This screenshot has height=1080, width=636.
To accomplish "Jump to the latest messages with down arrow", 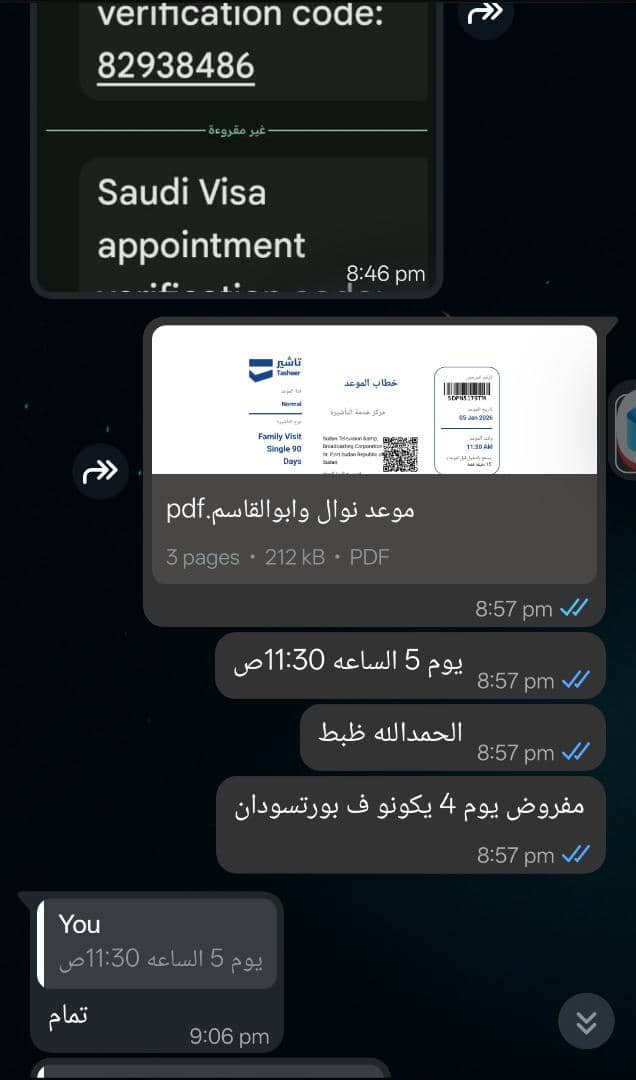I will coord(586,1022).
